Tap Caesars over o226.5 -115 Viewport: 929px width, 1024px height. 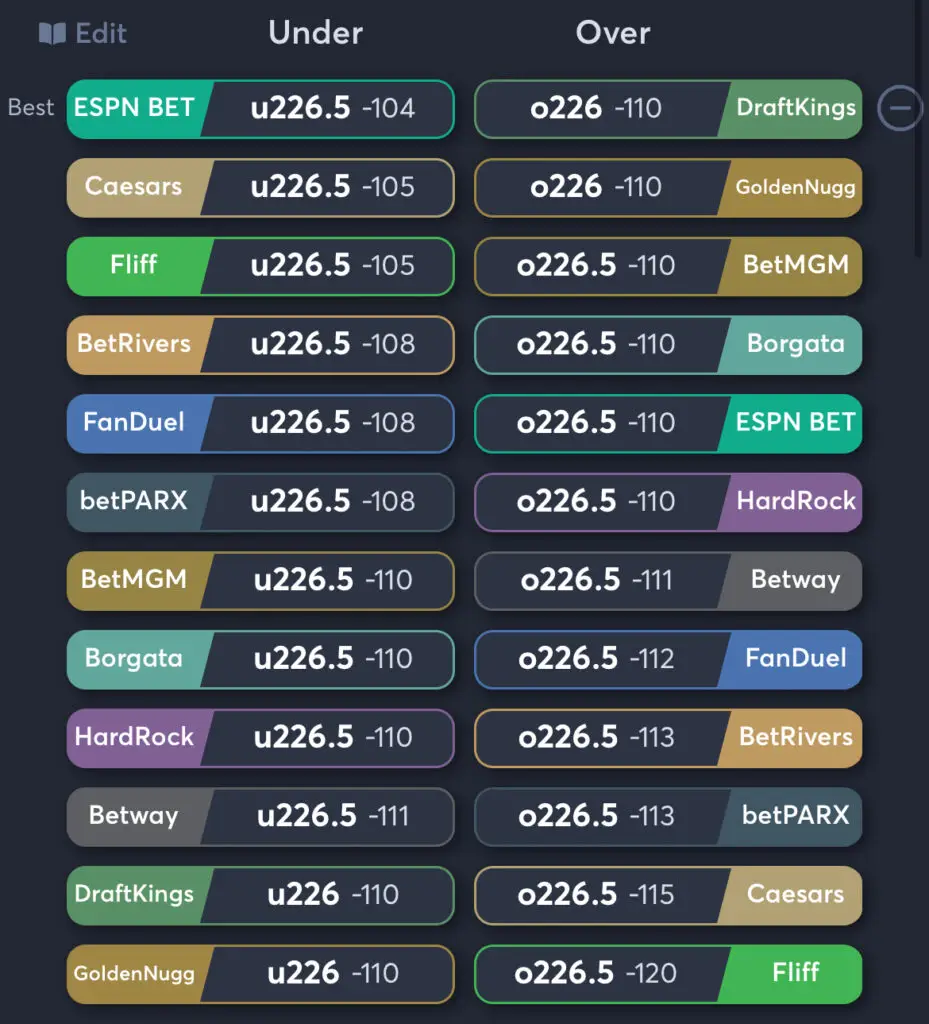coord(667,895)
